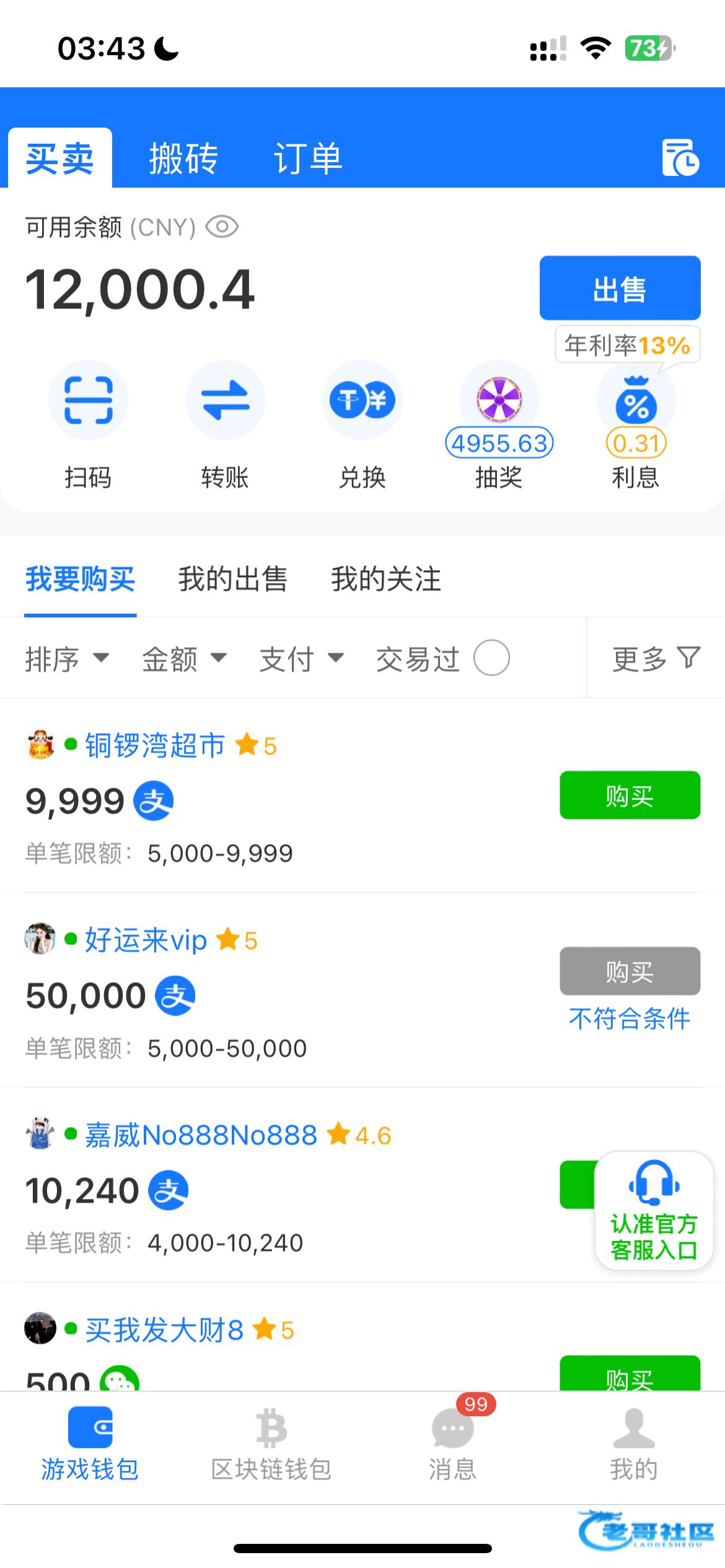Open 转账 transfer
The width and height of the screenshot is (725, 1568).
[x=225, y=425]
